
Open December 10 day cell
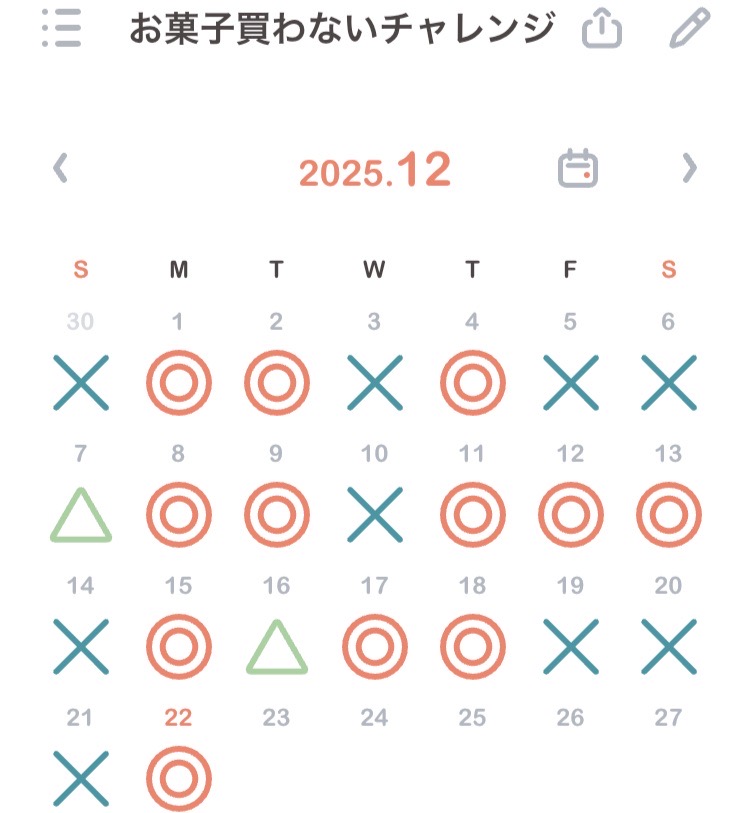tap(374, 515)
